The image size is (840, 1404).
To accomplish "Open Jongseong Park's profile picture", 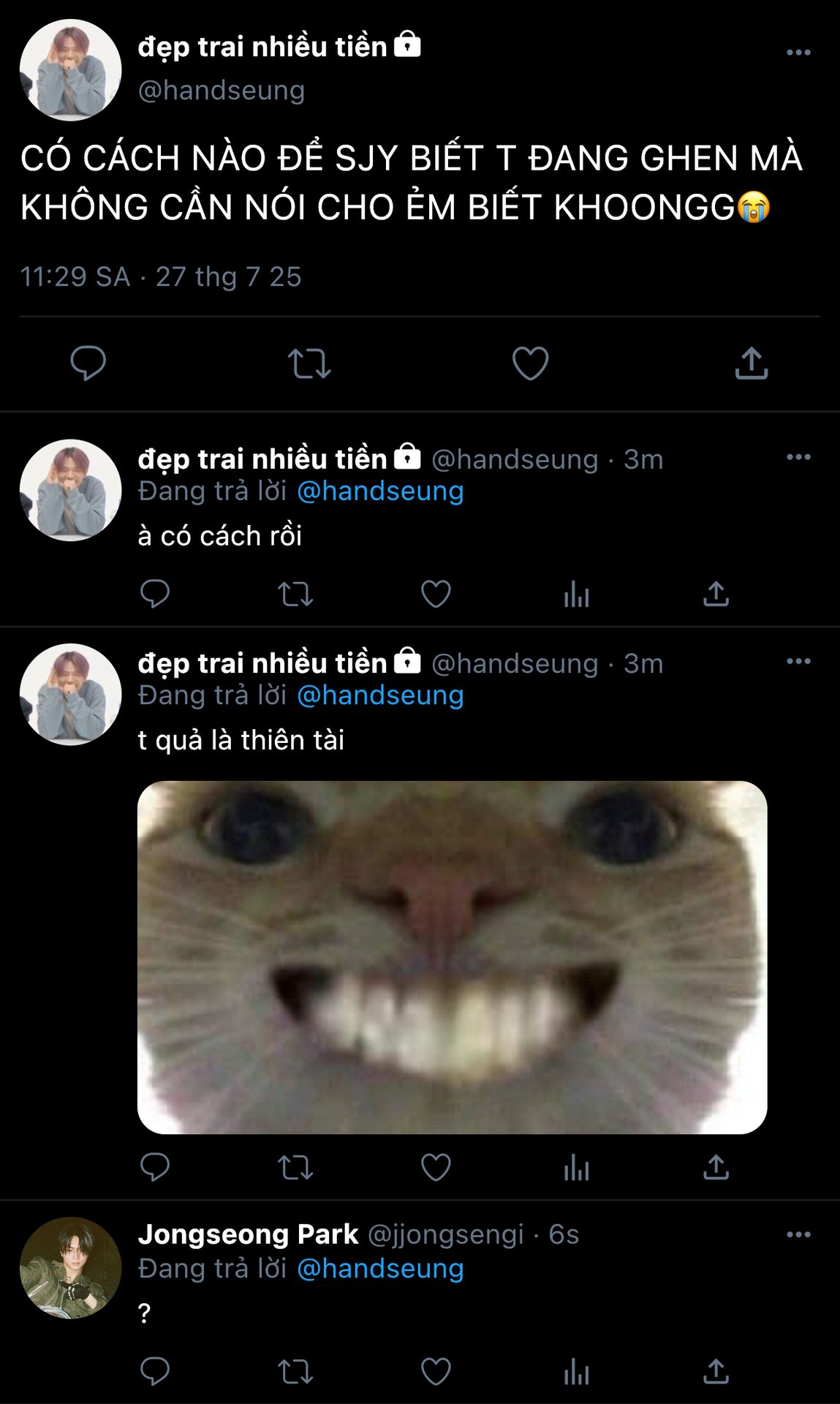I will 70,1267.
